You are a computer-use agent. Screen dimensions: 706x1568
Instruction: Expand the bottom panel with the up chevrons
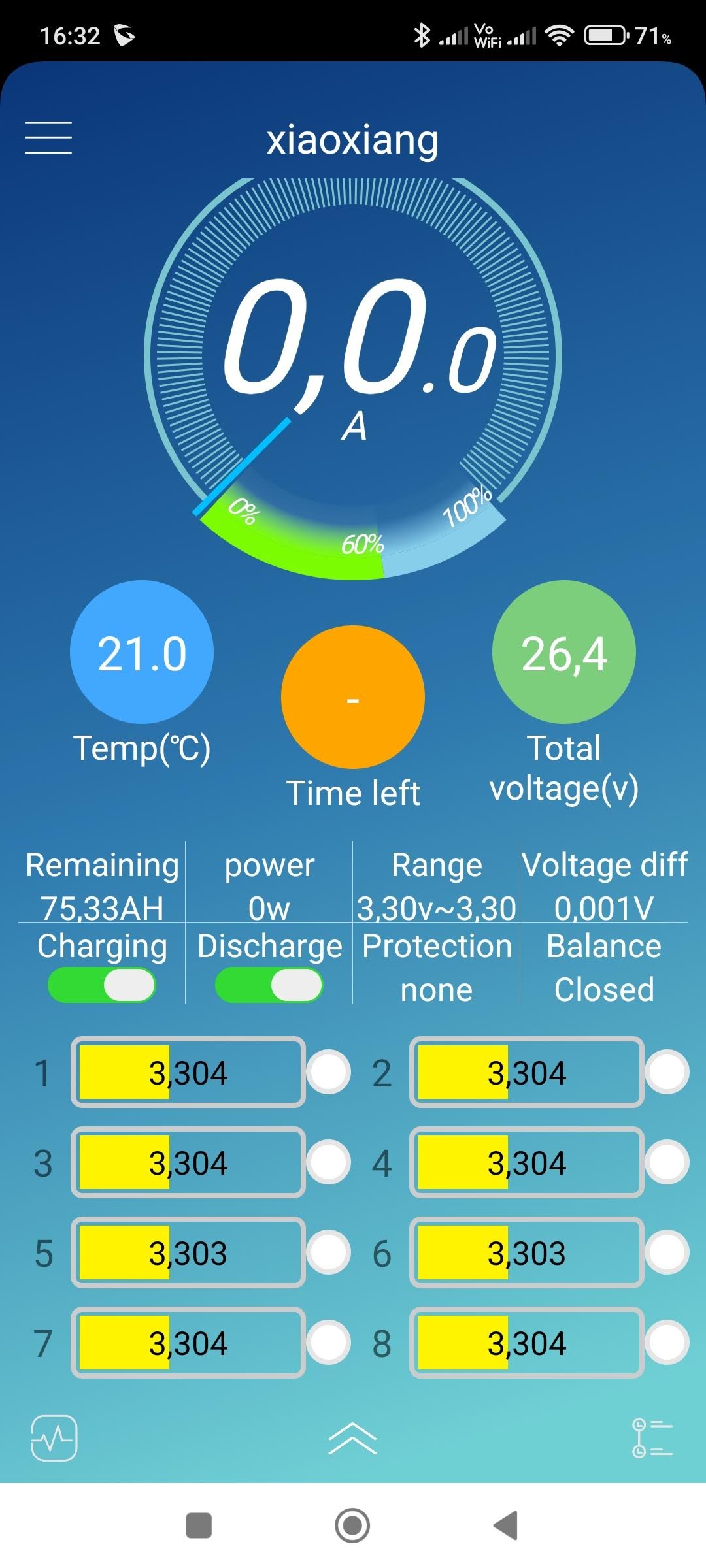[352, 1438]
